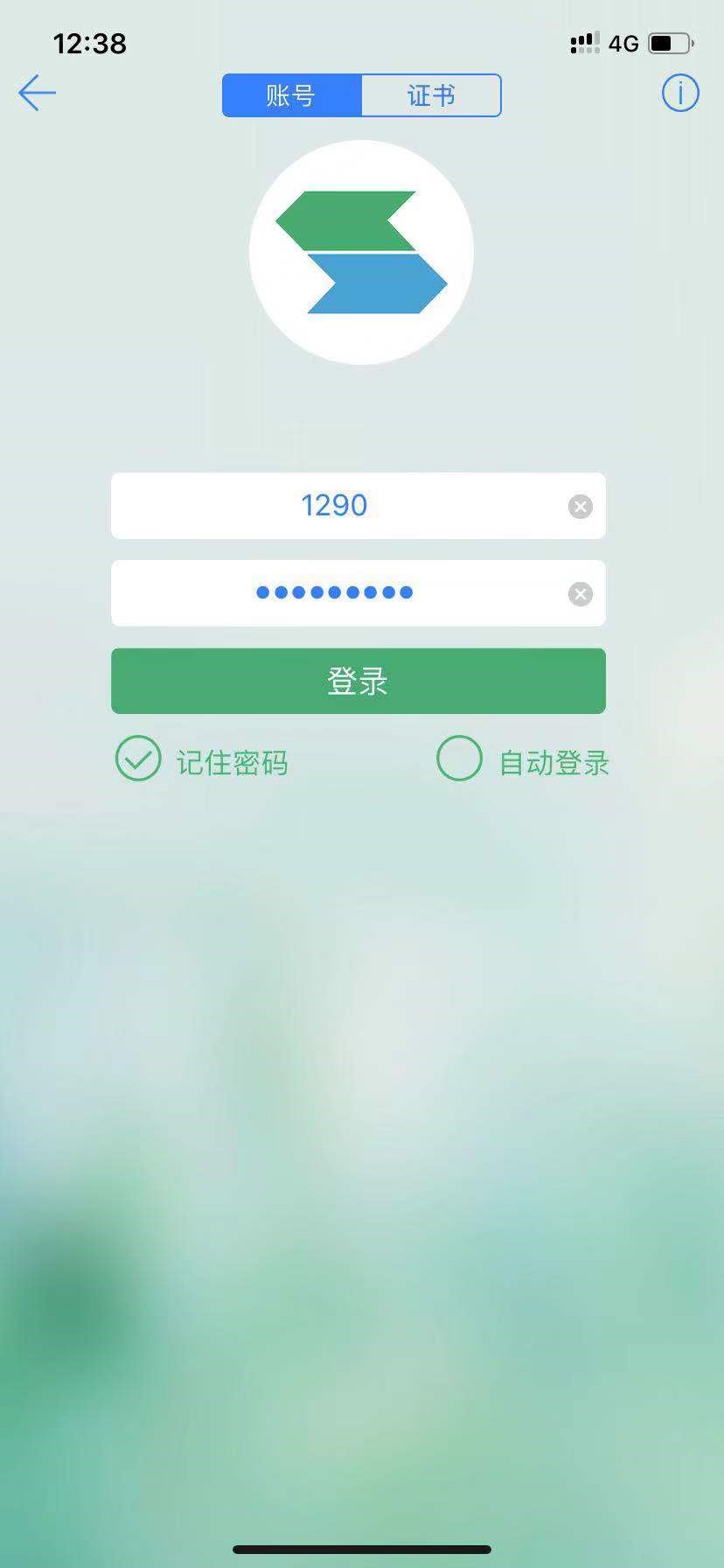Image resolution: width=724 pixels, height=1568 pixels.
Task: Go back using the arrow icon
Action: click(x=38, y=93)
